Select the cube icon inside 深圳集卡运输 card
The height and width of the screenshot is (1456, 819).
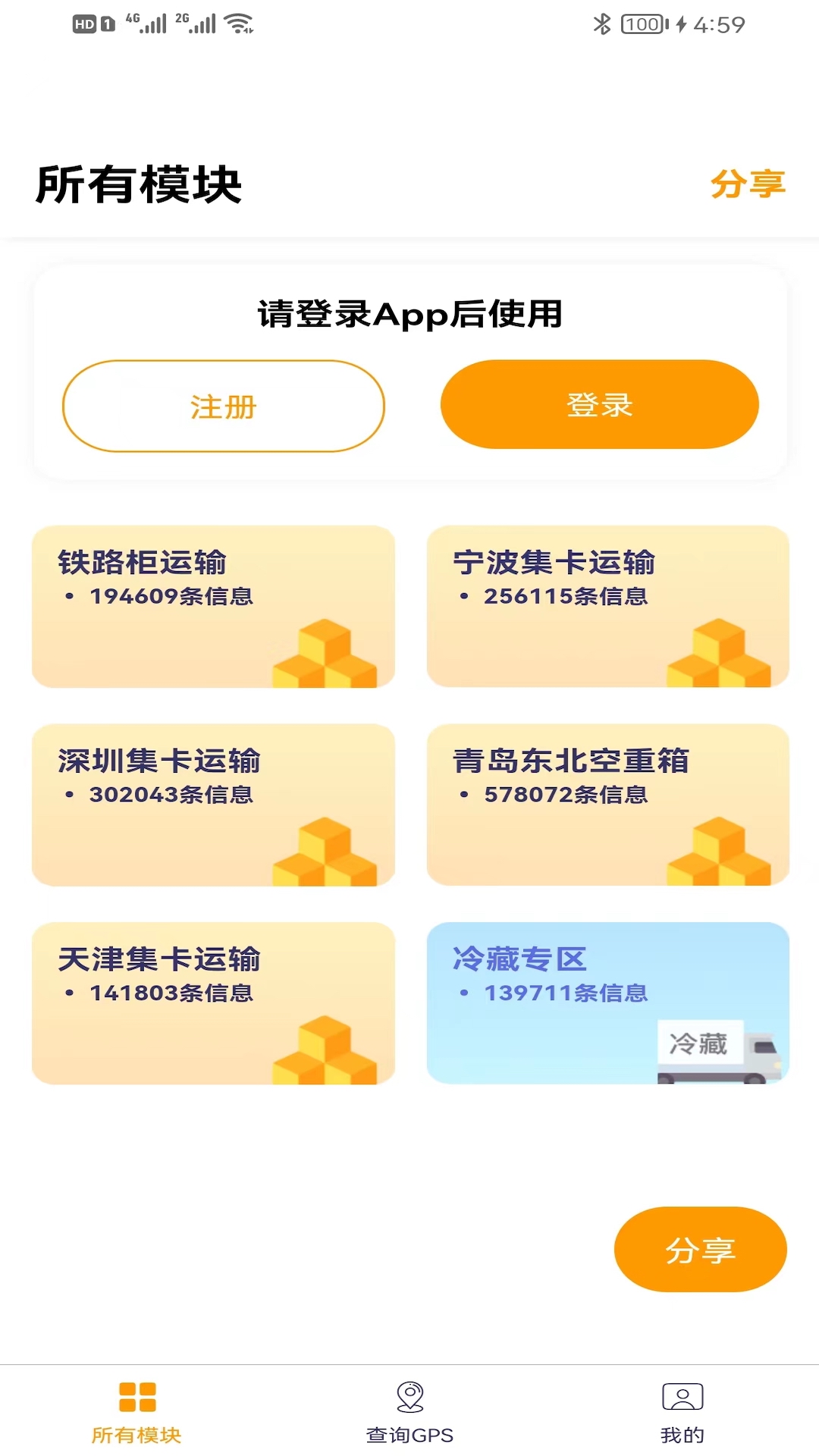pos(325,851)
